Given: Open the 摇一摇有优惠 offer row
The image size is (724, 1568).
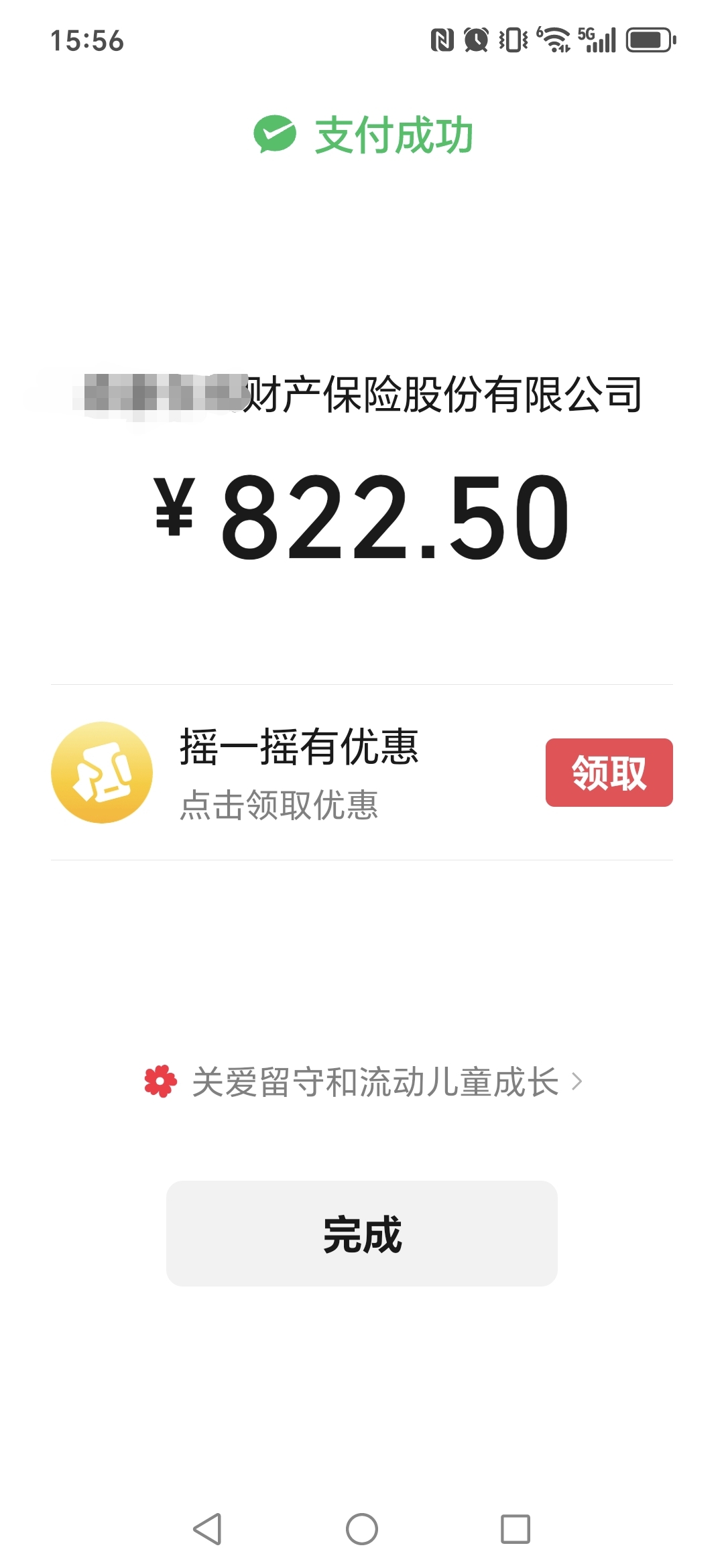Looking at the screenshot, I should pos(298,773).
